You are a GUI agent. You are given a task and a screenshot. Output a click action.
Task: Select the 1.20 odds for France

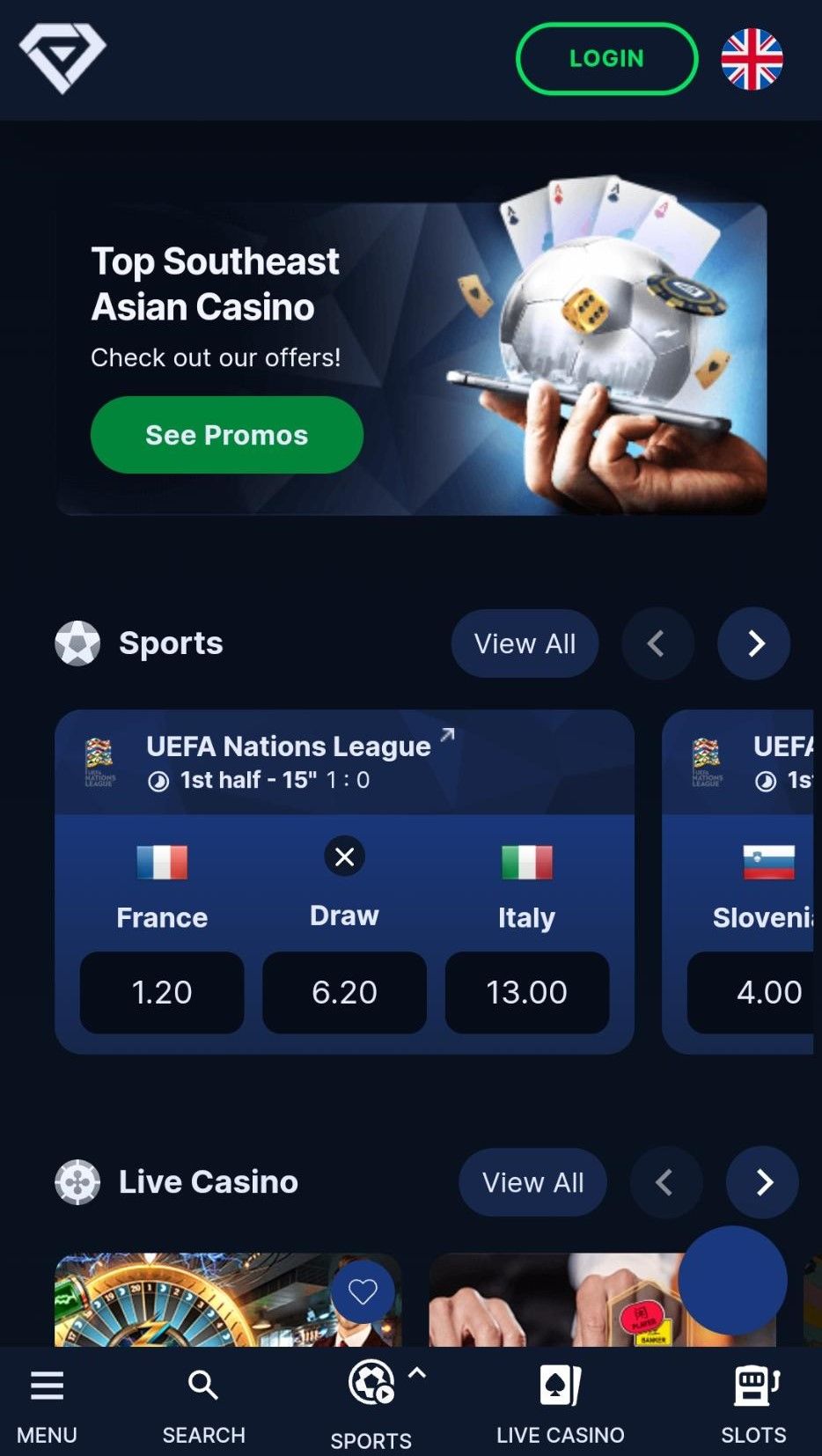coord(161,992)
